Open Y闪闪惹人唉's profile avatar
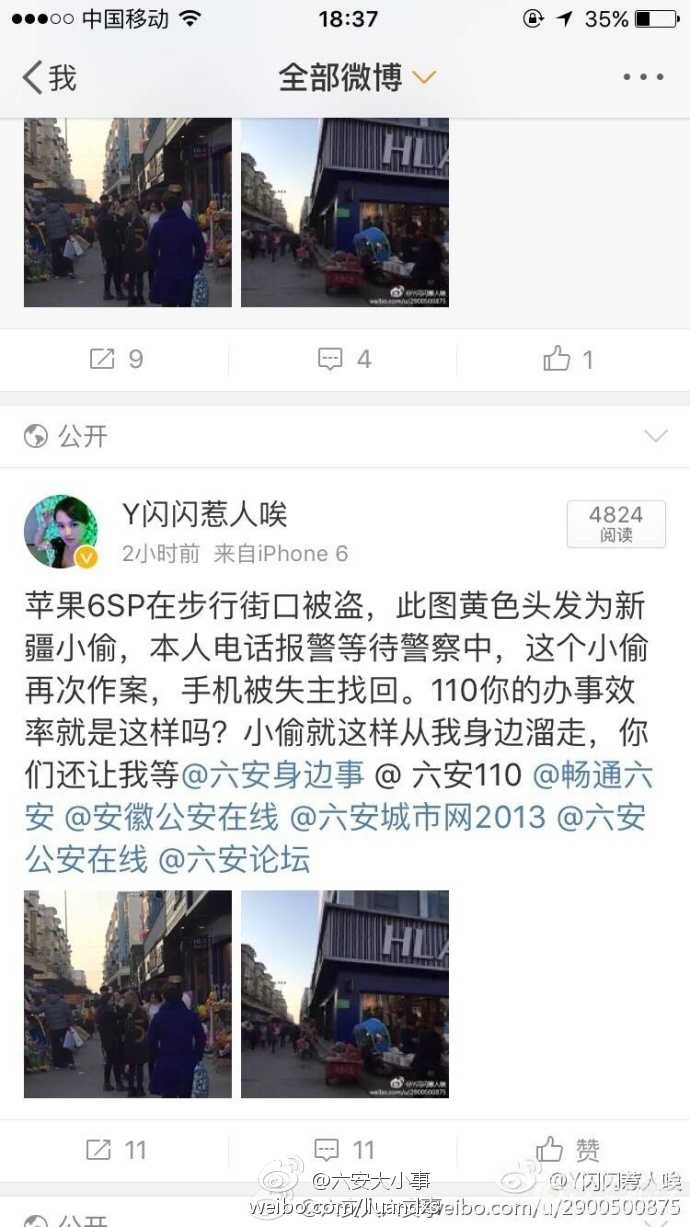The width and height of the screenshot is (690, 1227). click(x=60, y=531)
